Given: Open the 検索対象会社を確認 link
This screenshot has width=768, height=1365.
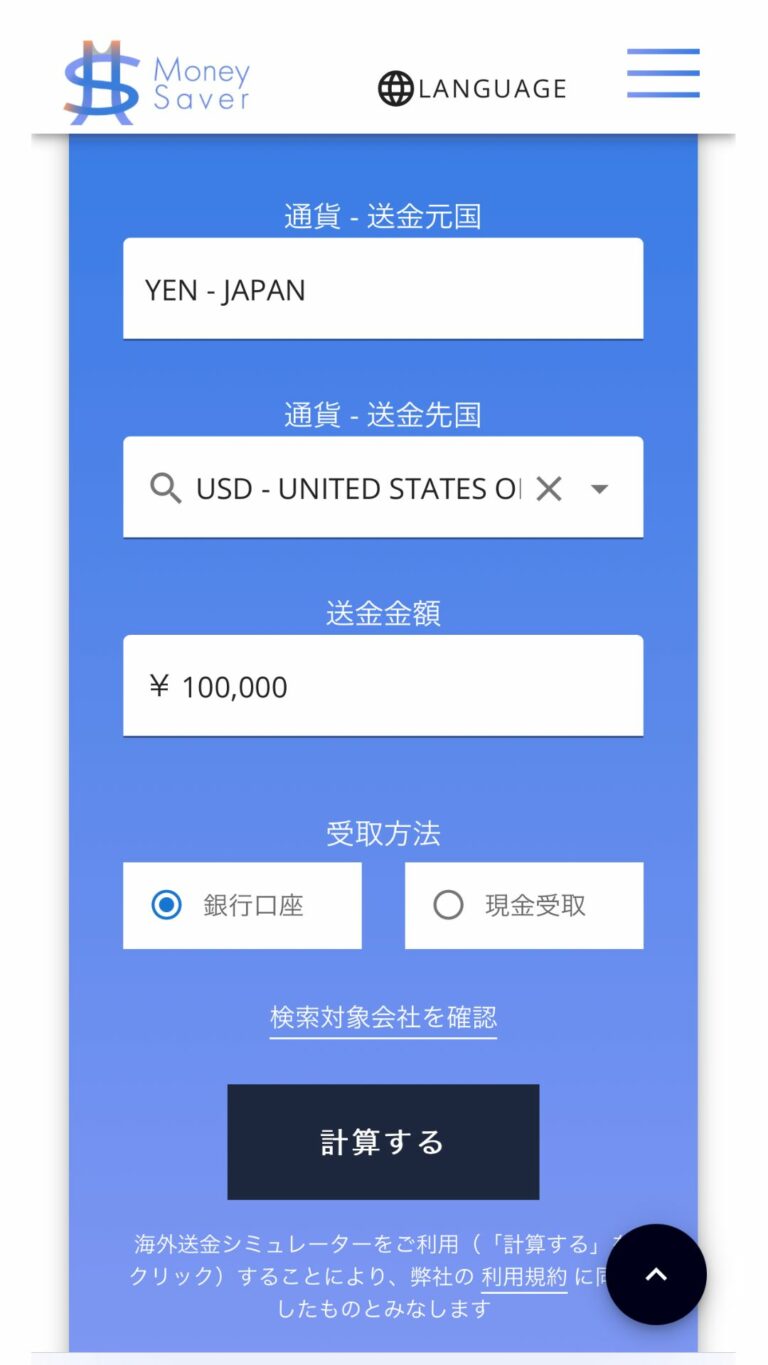Looking at the screenshot, I should pyautogui.click(x=383, y=1016).
